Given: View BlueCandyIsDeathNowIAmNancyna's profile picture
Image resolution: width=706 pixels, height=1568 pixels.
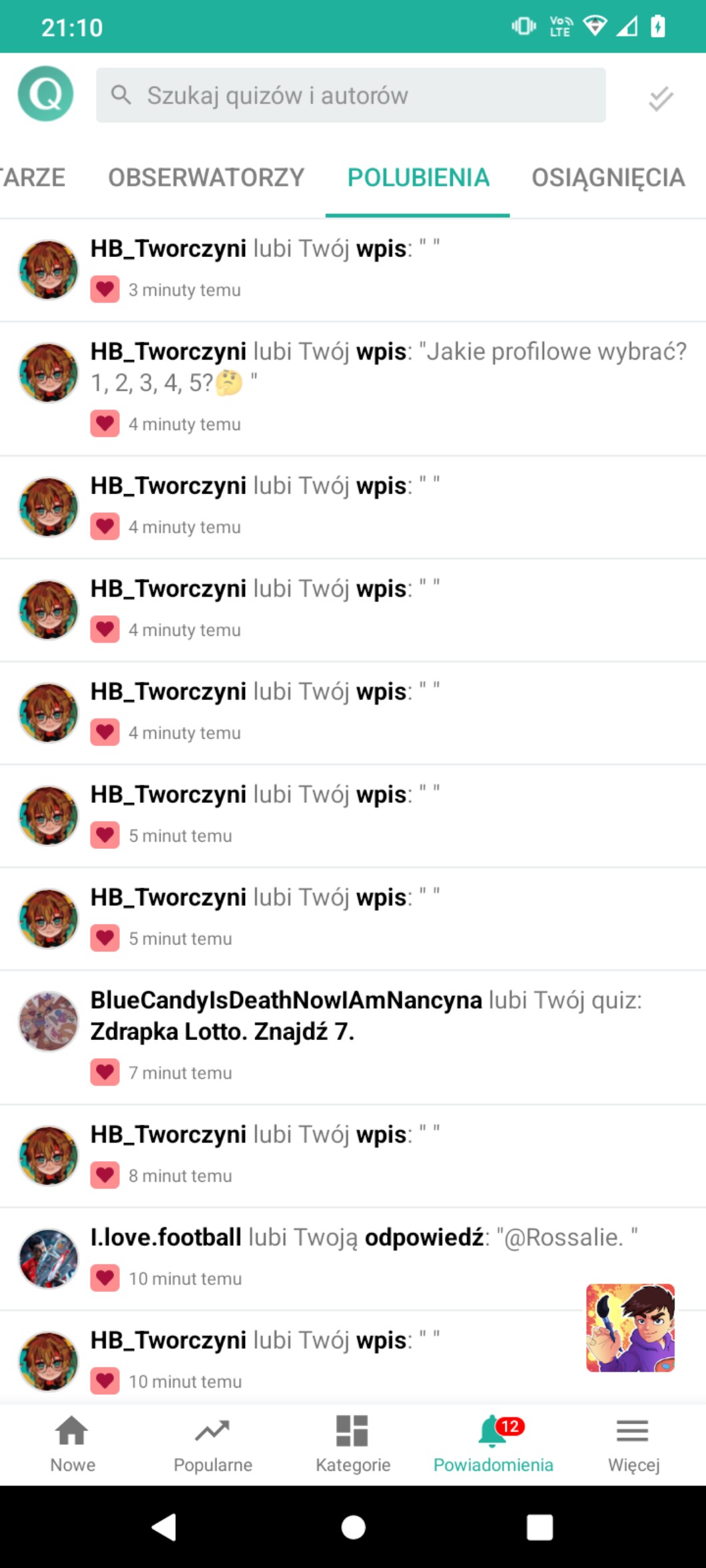Looking at the screenshot, I should pyautogui.click(x=49, y=1021).
